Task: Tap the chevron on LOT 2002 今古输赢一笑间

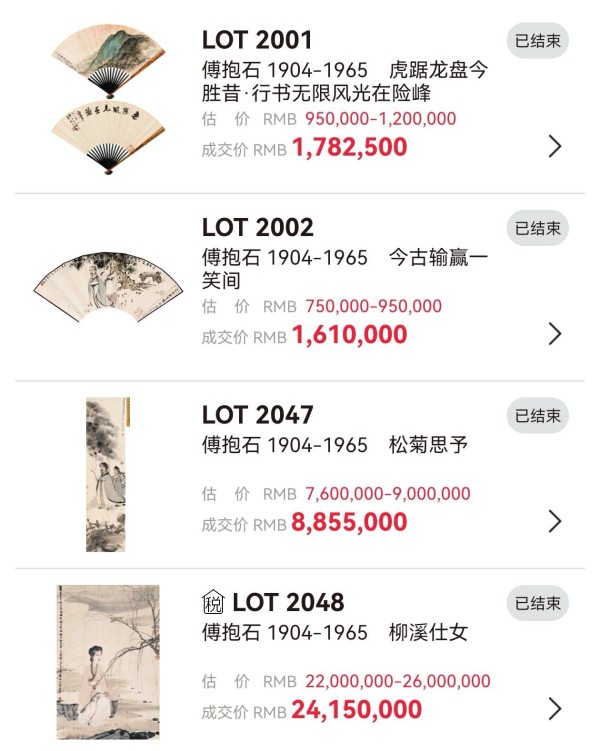Action: coord(555,334)
